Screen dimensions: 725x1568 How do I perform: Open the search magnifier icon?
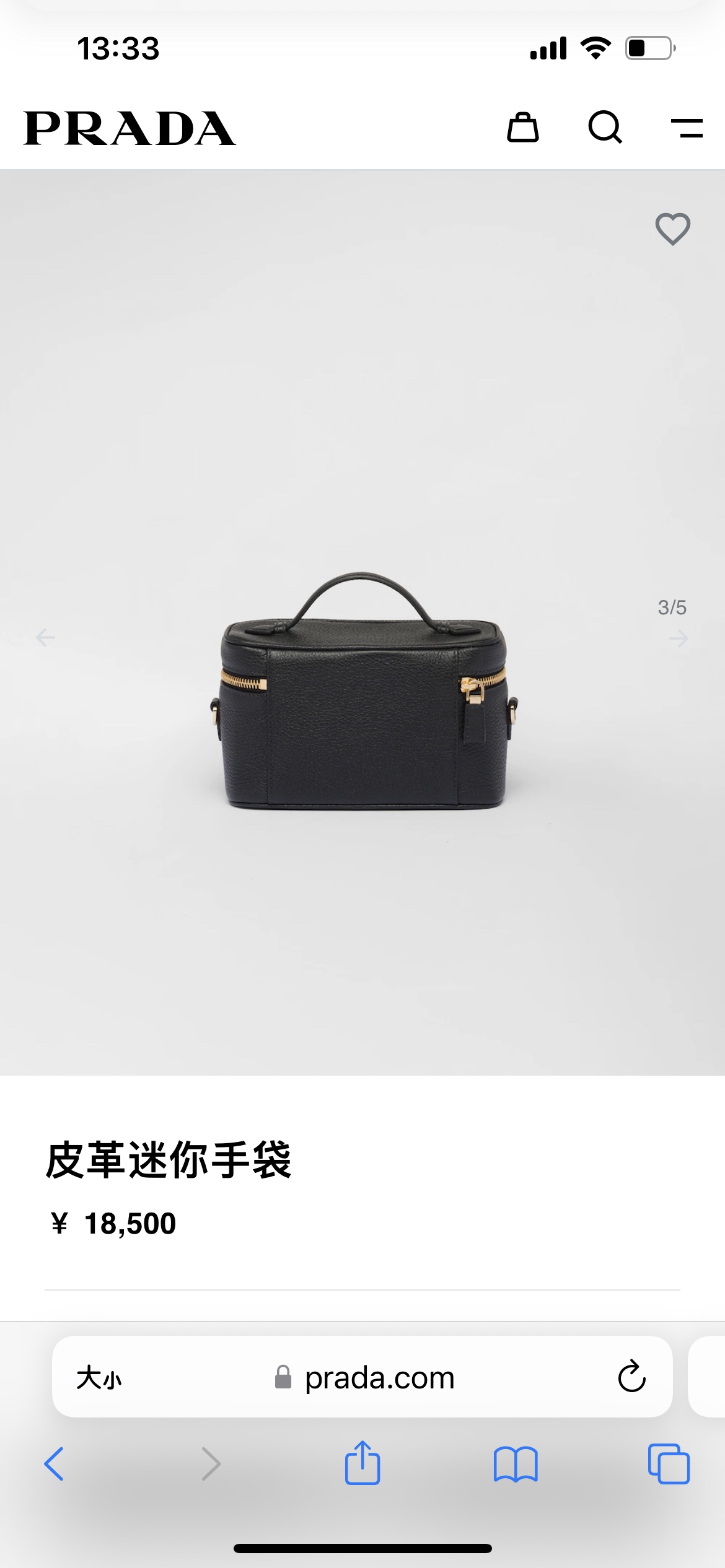[605, 128]
